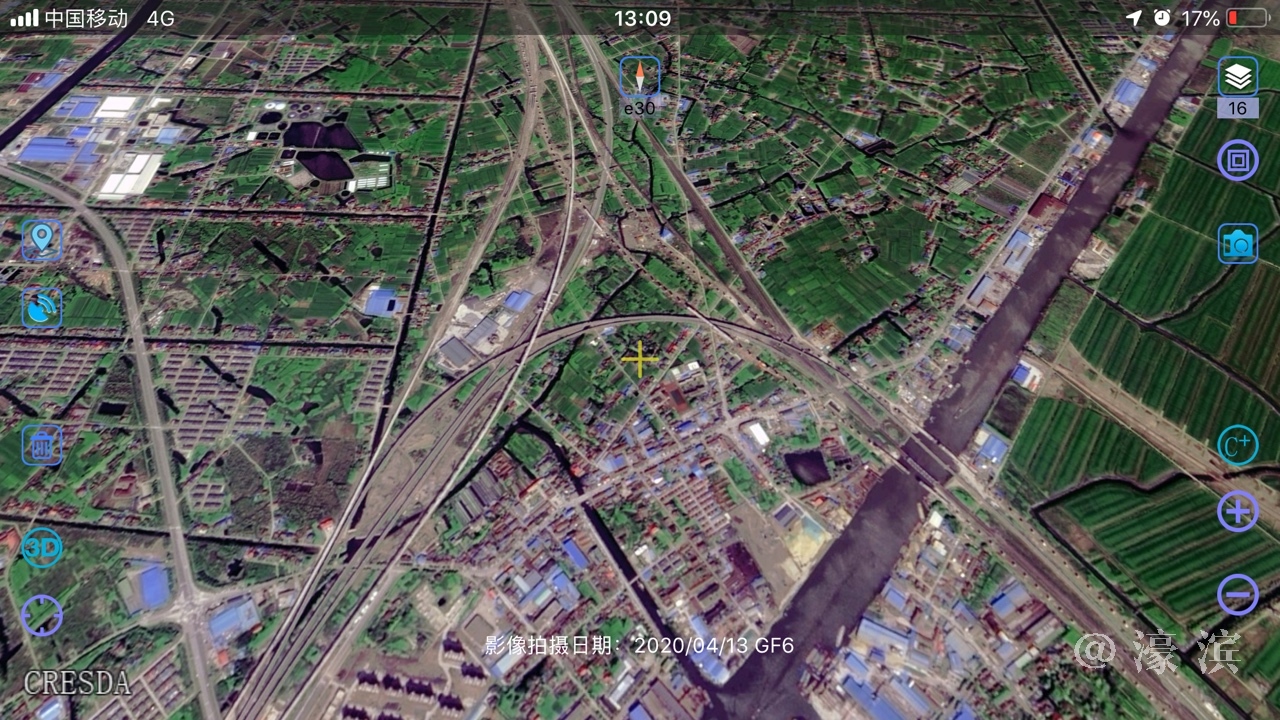Image resolution: width=1280 pixels, height=720 pixels.
Task: Zoom in with the plus button
Action: (x=1237, y=512)
